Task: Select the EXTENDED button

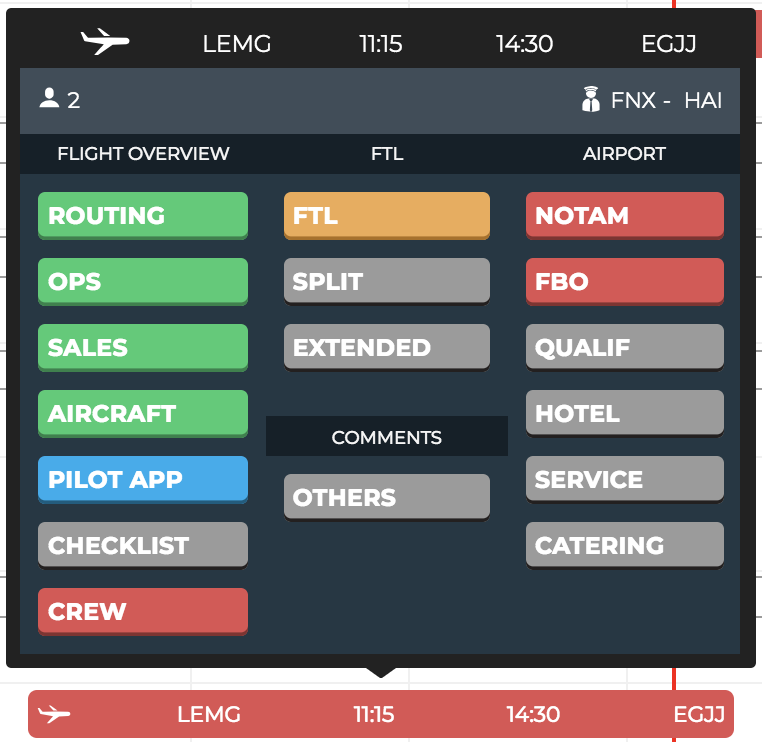Action: [x=386, y=347]
